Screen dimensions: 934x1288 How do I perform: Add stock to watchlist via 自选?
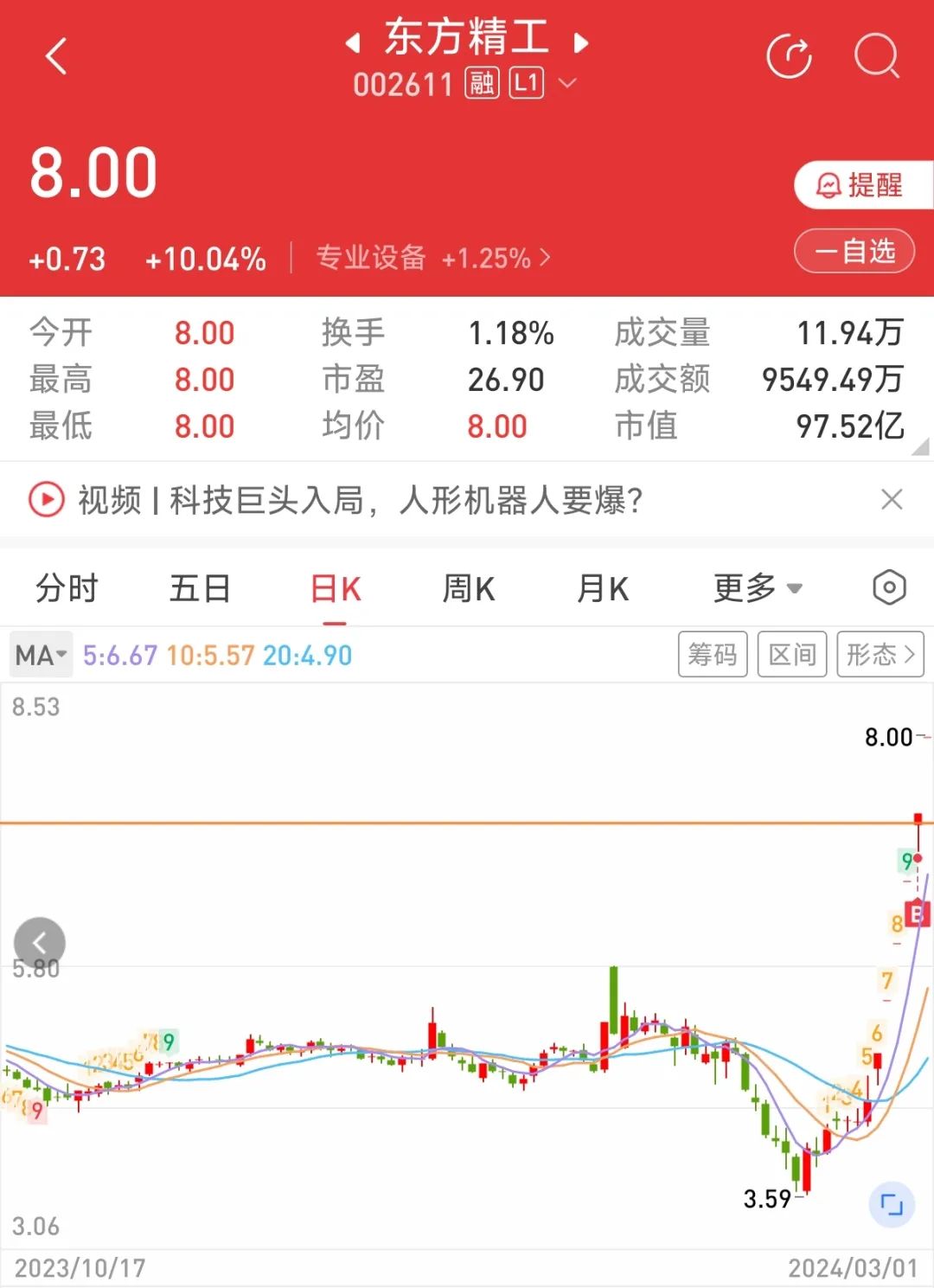pyautogui.click(x=854, y=251)
